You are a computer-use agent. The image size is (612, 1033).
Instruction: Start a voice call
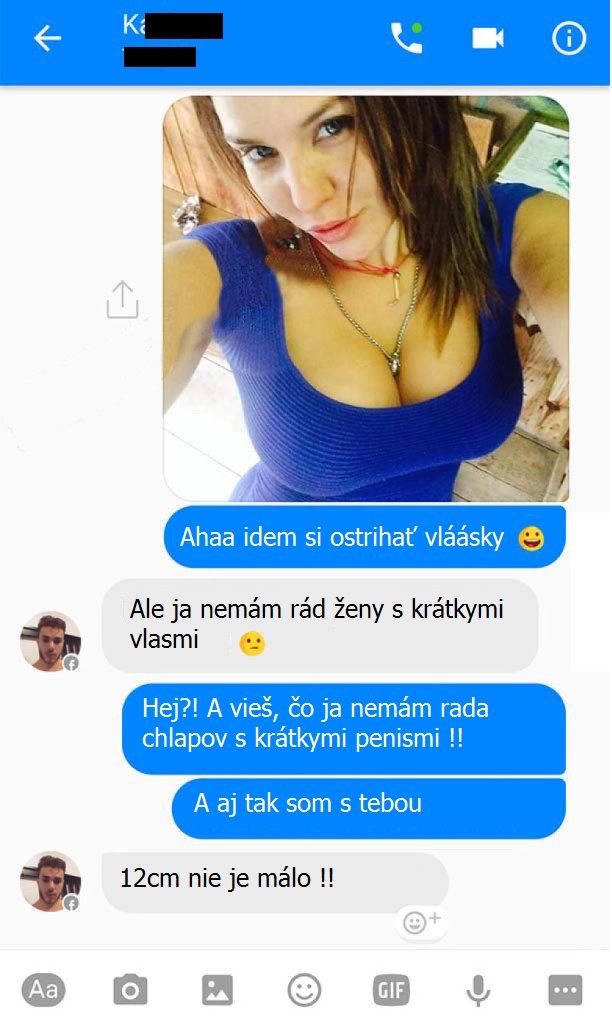[x=406, y=38]
